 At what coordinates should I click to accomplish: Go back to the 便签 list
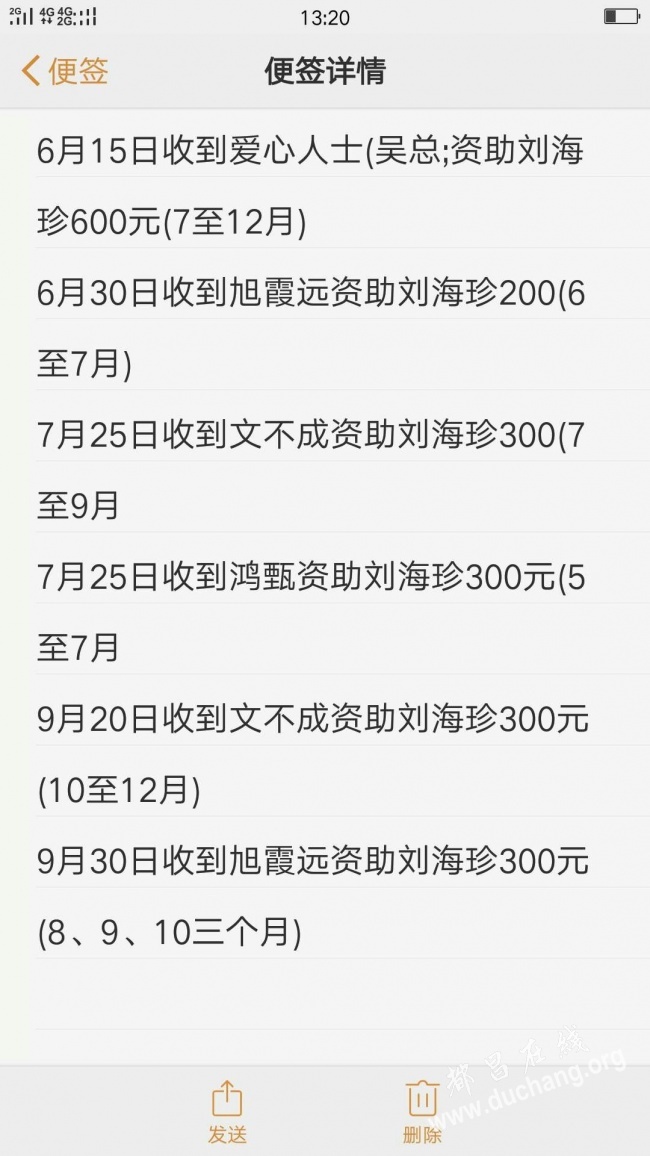coord(65,72)
